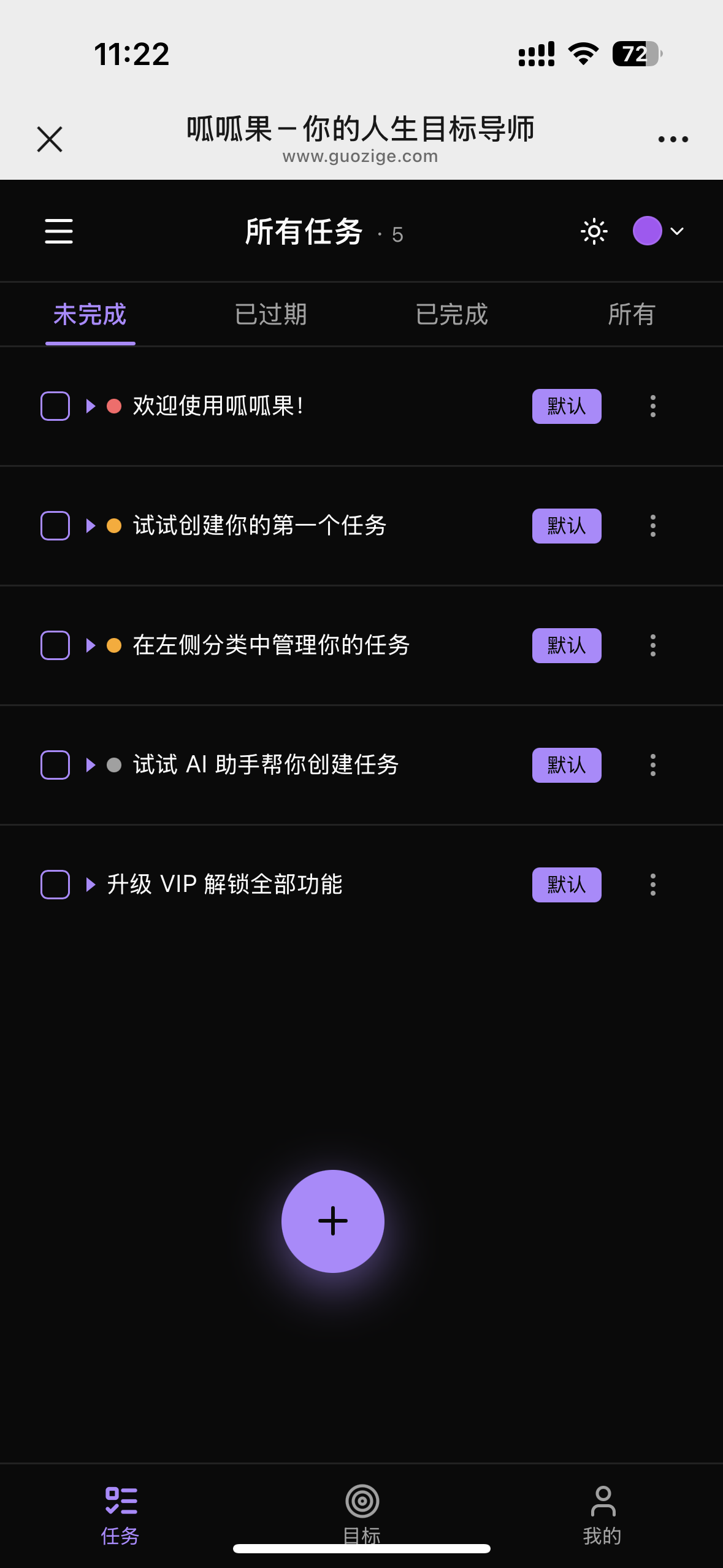Check off the 欢迎使用呱呱果 task
723x1568 pixels.
pyautogui.click(x=55, y=406)
